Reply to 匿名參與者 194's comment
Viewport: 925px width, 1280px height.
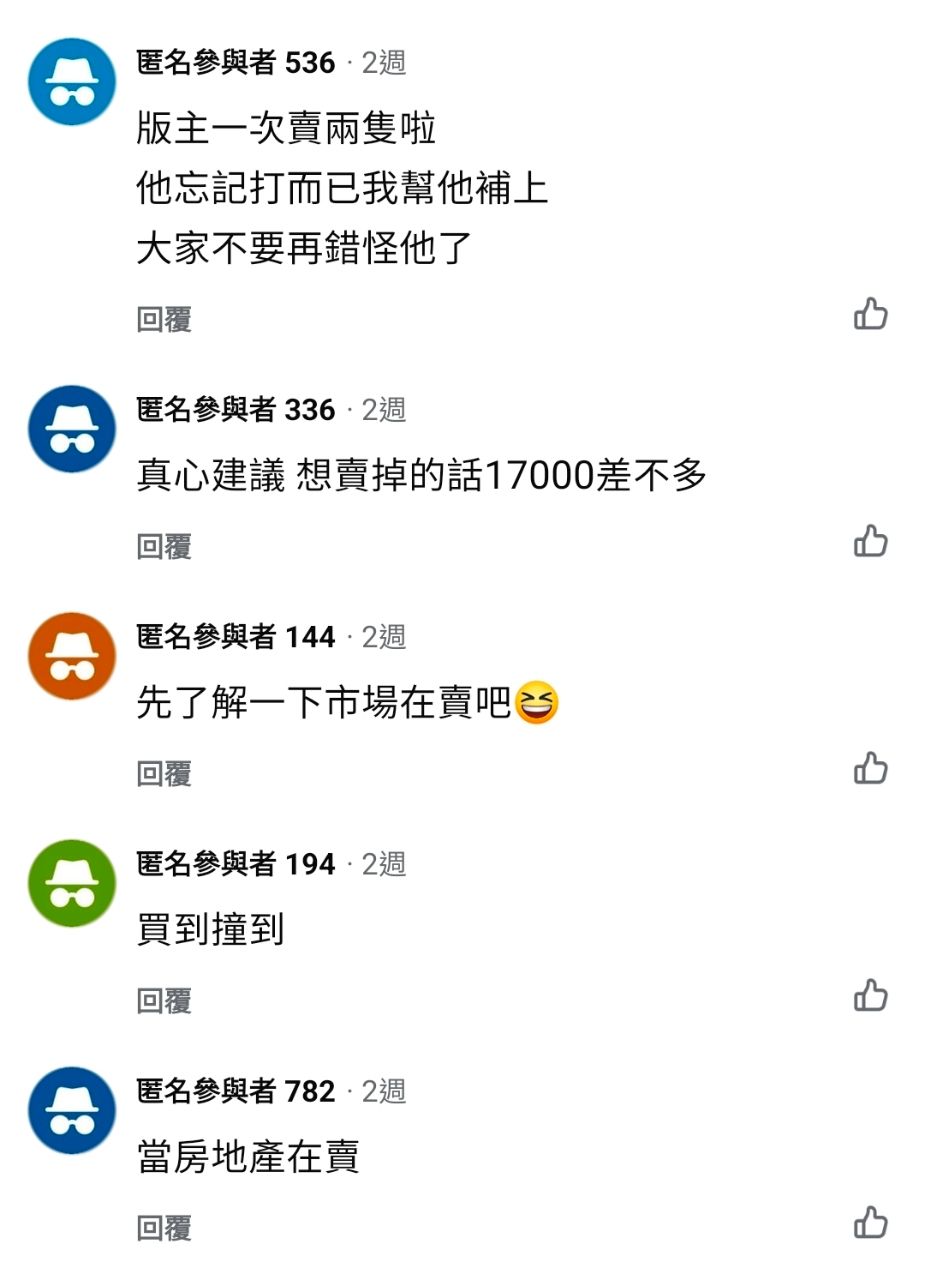(164, 1000)
